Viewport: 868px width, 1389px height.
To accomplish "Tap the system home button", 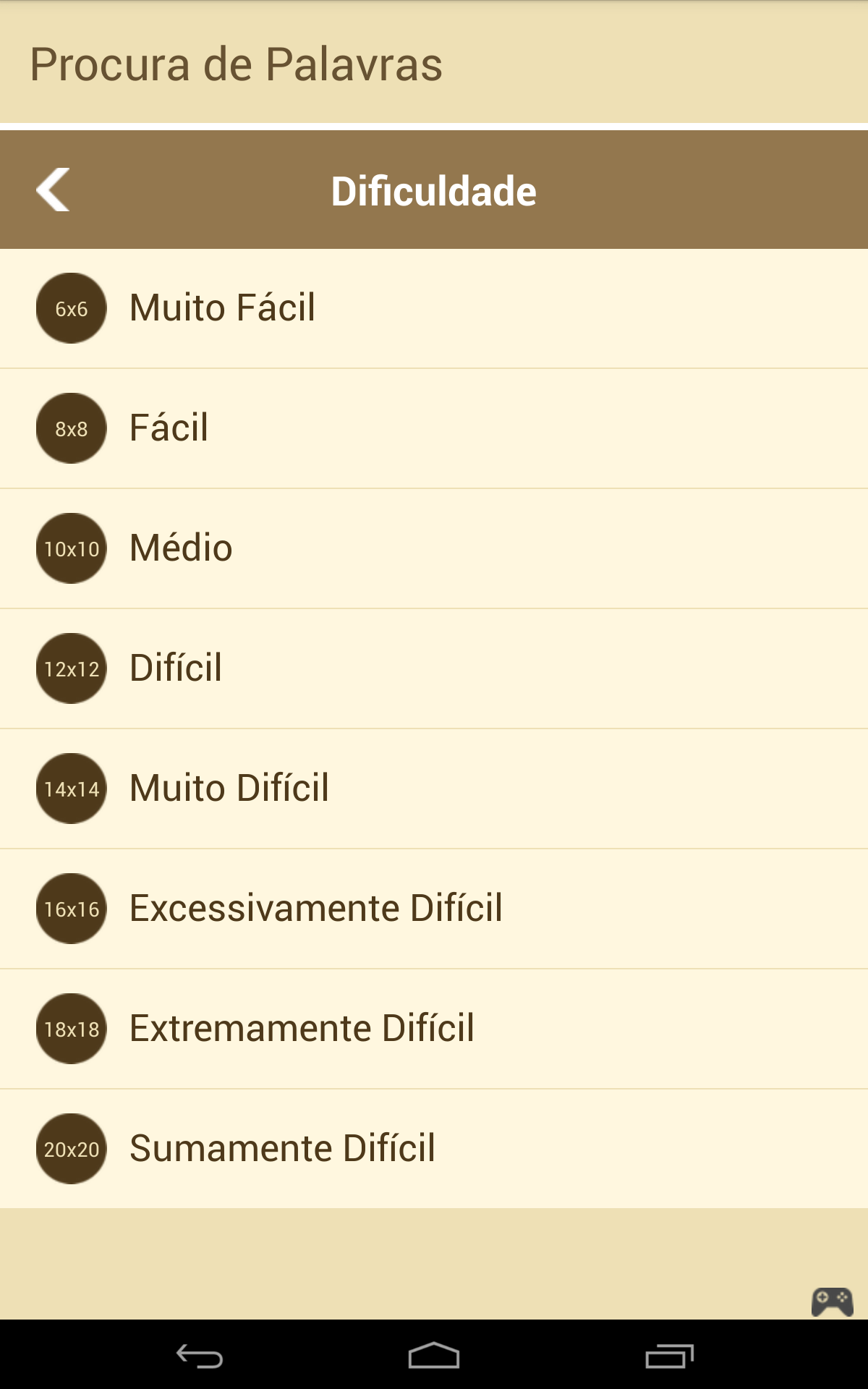I will (434, 1356).
